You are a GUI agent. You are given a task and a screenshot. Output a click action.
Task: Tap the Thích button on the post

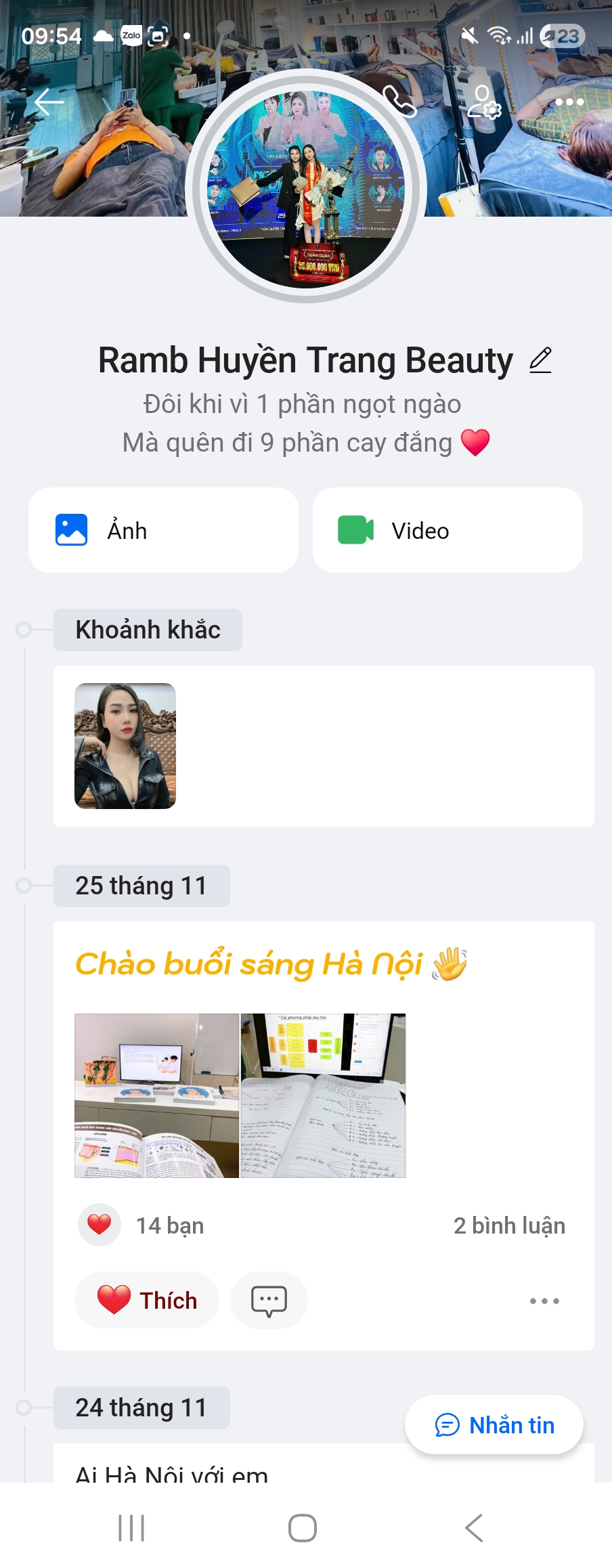tap(147, 1300)
